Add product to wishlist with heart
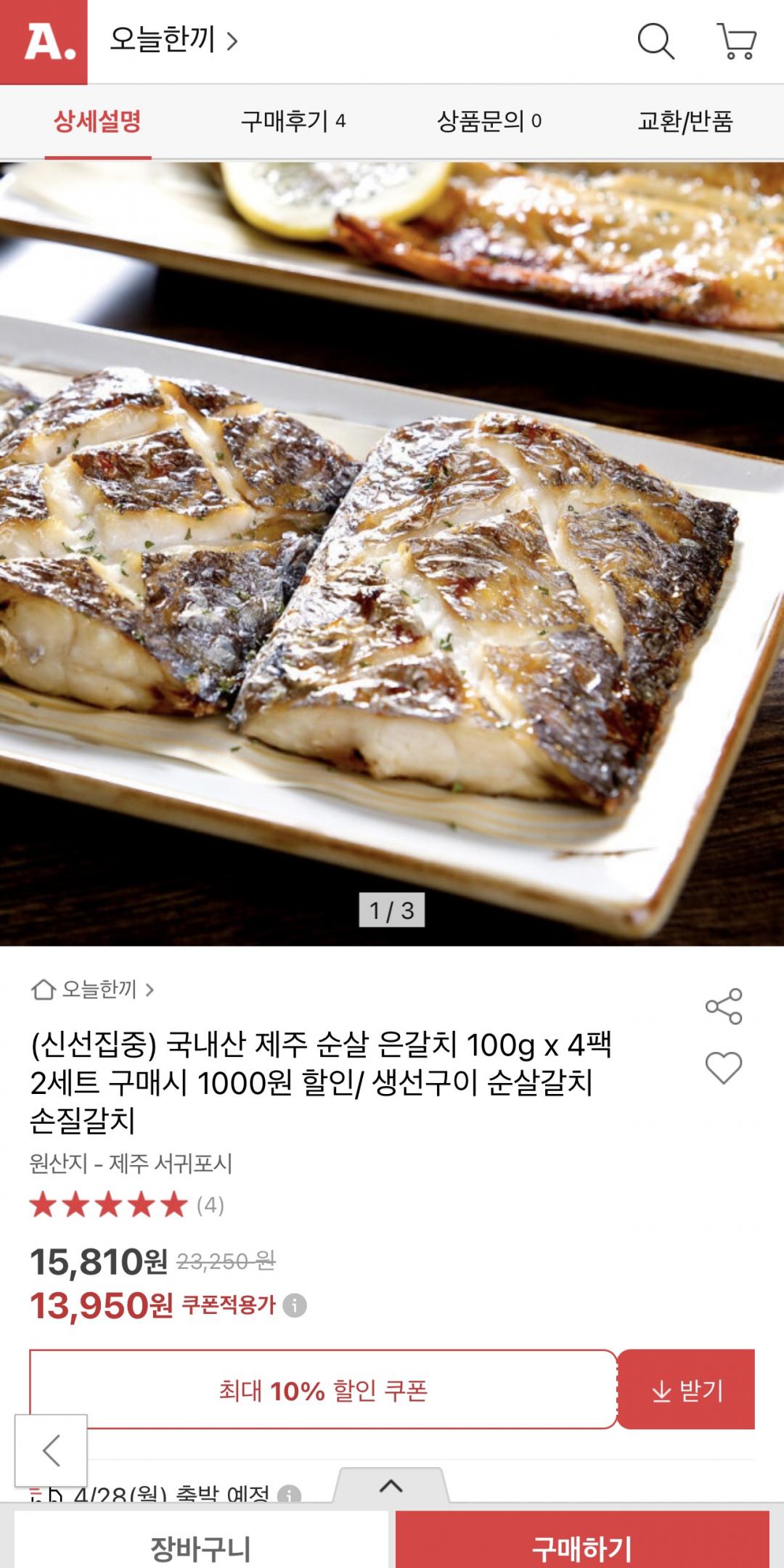Image resolution: width=784 pixels, height=1568 pixels. pyautogui.click(x=724, y=1068)
